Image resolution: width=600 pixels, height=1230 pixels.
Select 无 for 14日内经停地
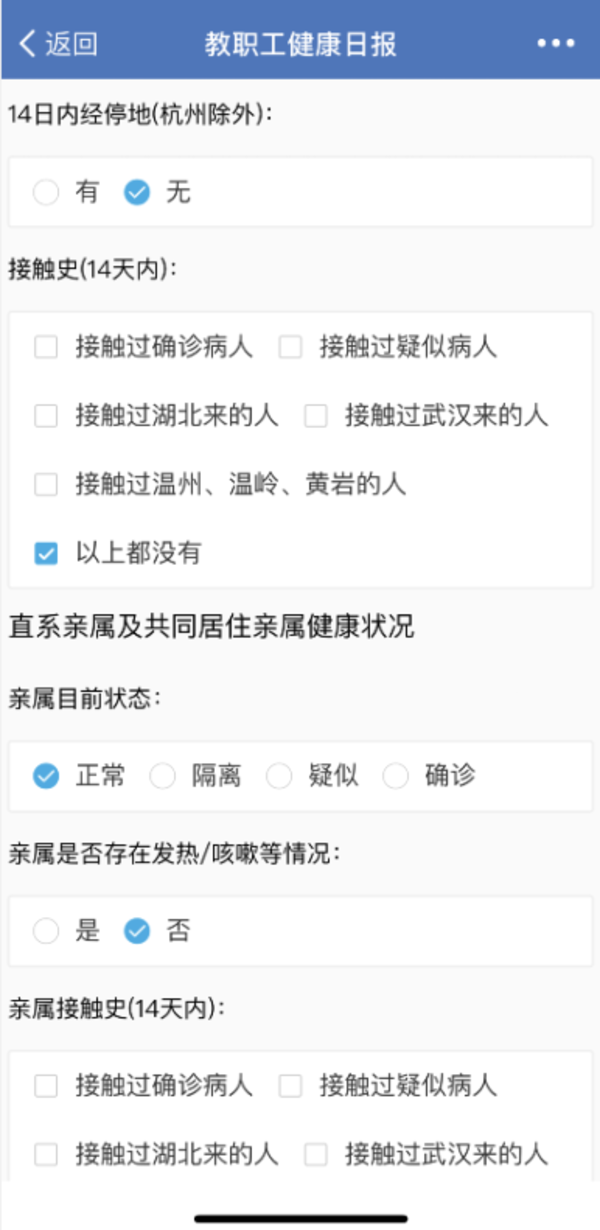click(137, 192)
